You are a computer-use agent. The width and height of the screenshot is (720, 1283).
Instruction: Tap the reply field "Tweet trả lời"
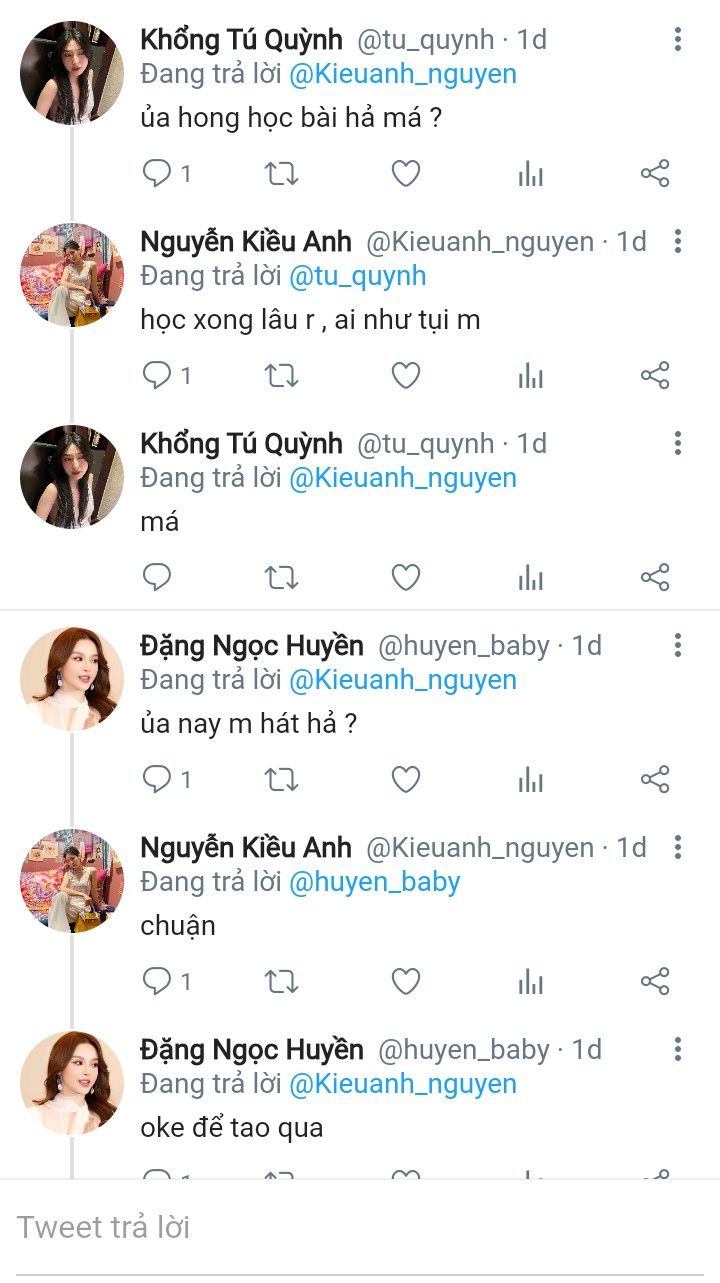(360, 1228)
